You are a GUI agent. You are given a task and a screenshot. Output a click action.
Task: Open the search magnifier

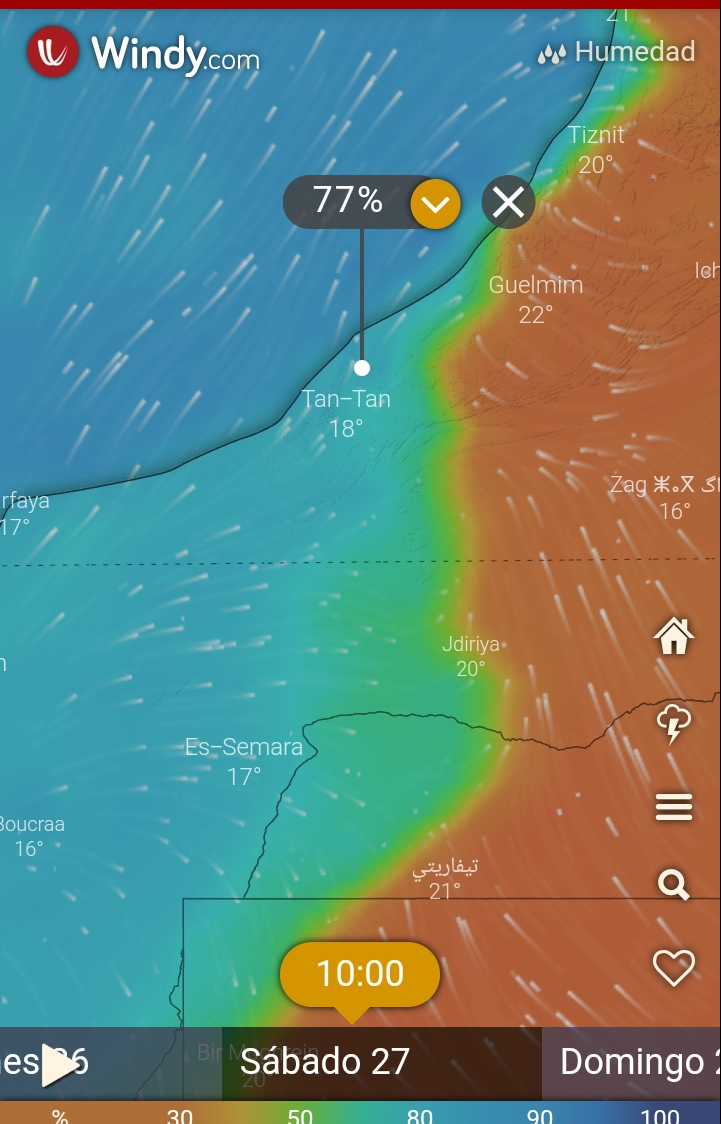[x=673, y=884]
